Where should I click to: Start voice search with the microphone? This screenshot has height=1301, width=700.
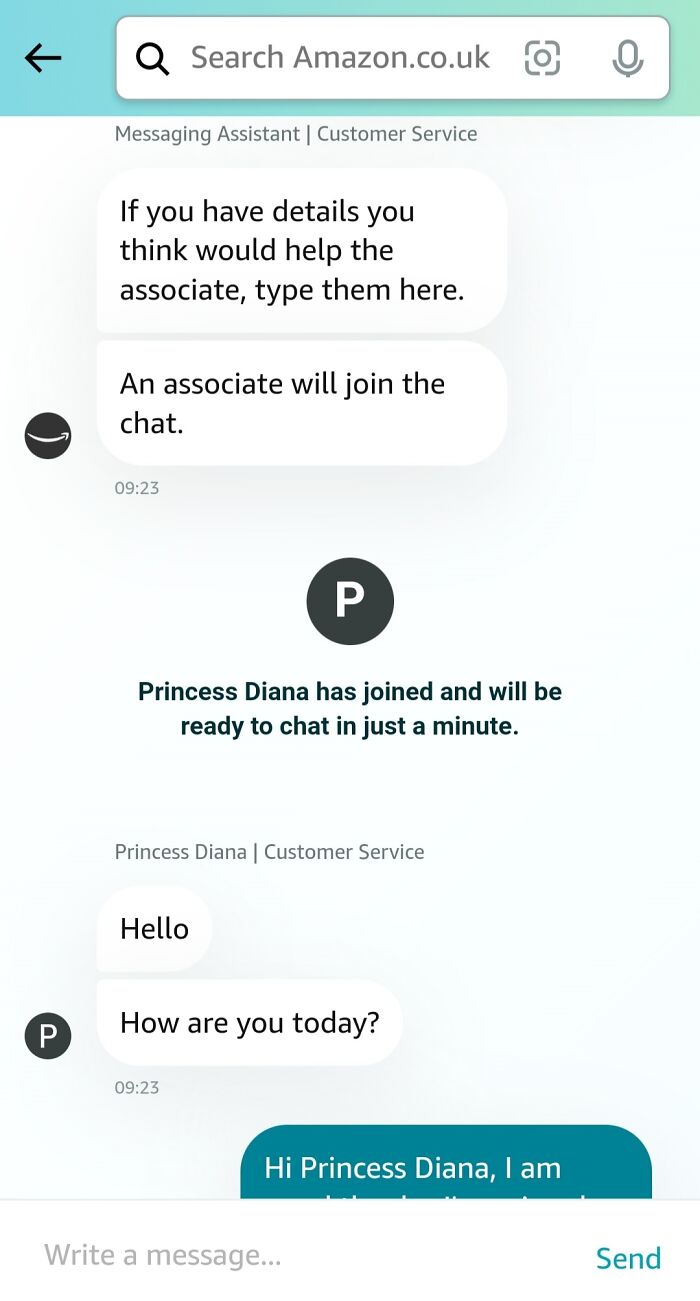click(x=628, y=59)
